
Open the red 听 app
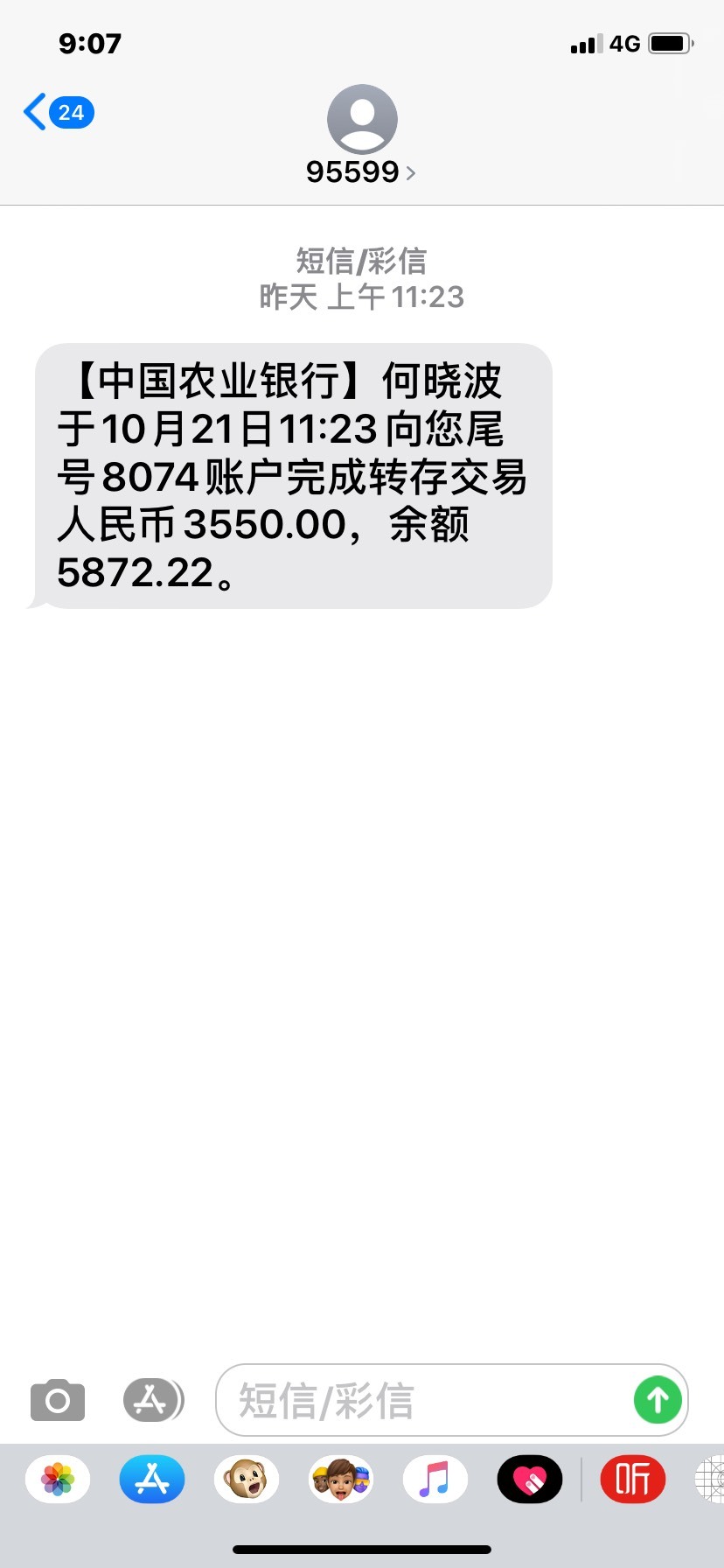633,1480
